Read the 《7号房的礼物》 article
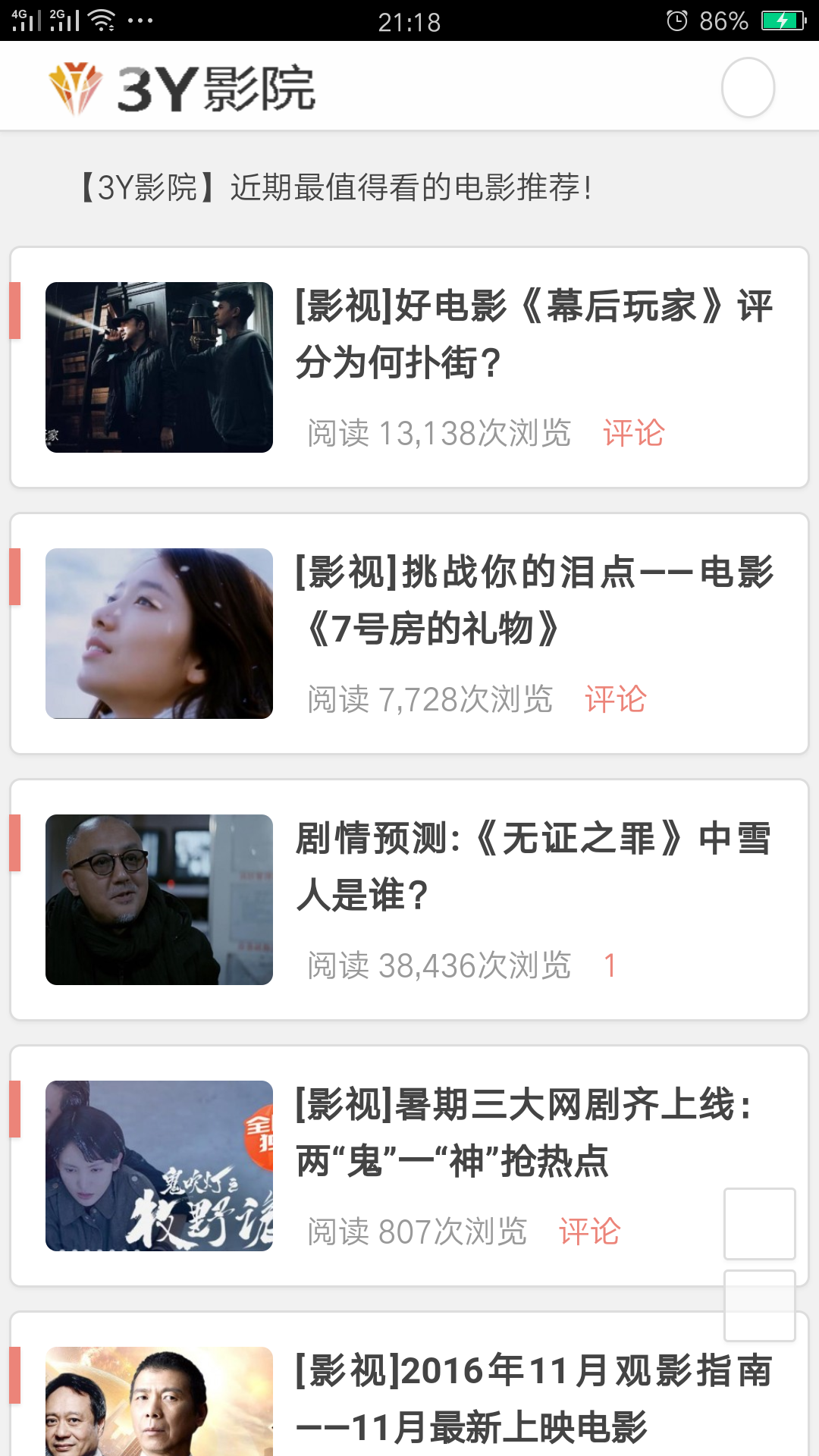Viewport: 819px width, 1456px height. click(533, 600)
